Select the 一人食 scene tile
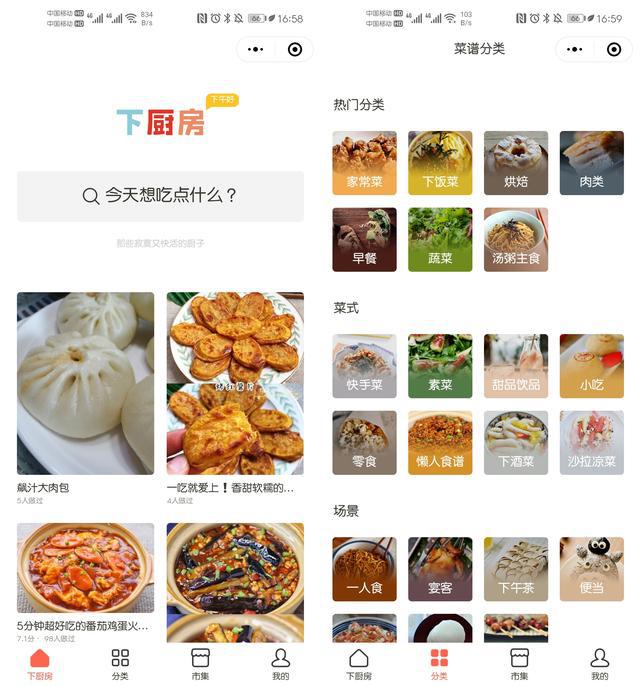 point(364,568)
